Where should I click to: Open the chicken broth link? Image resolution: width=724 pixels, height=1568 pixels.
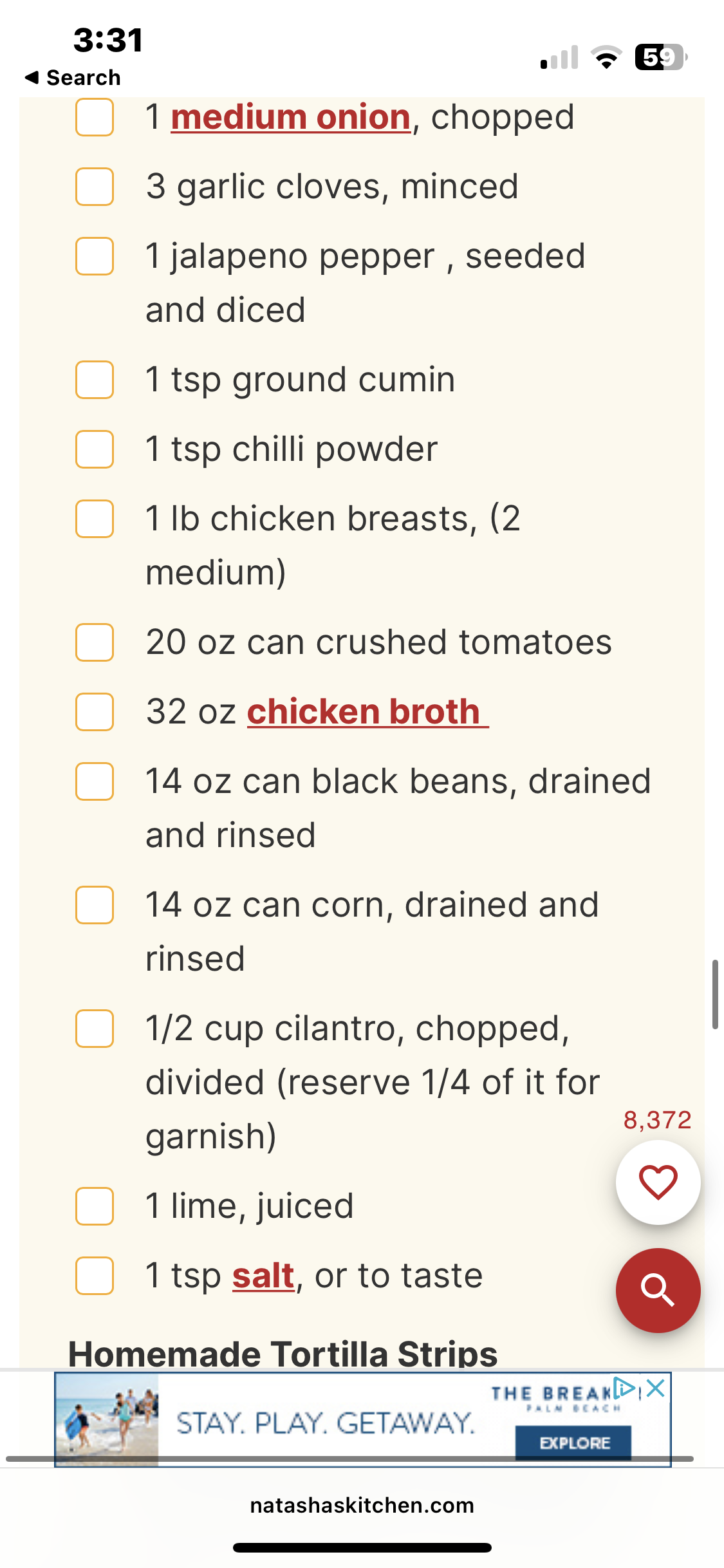[367, 712]
